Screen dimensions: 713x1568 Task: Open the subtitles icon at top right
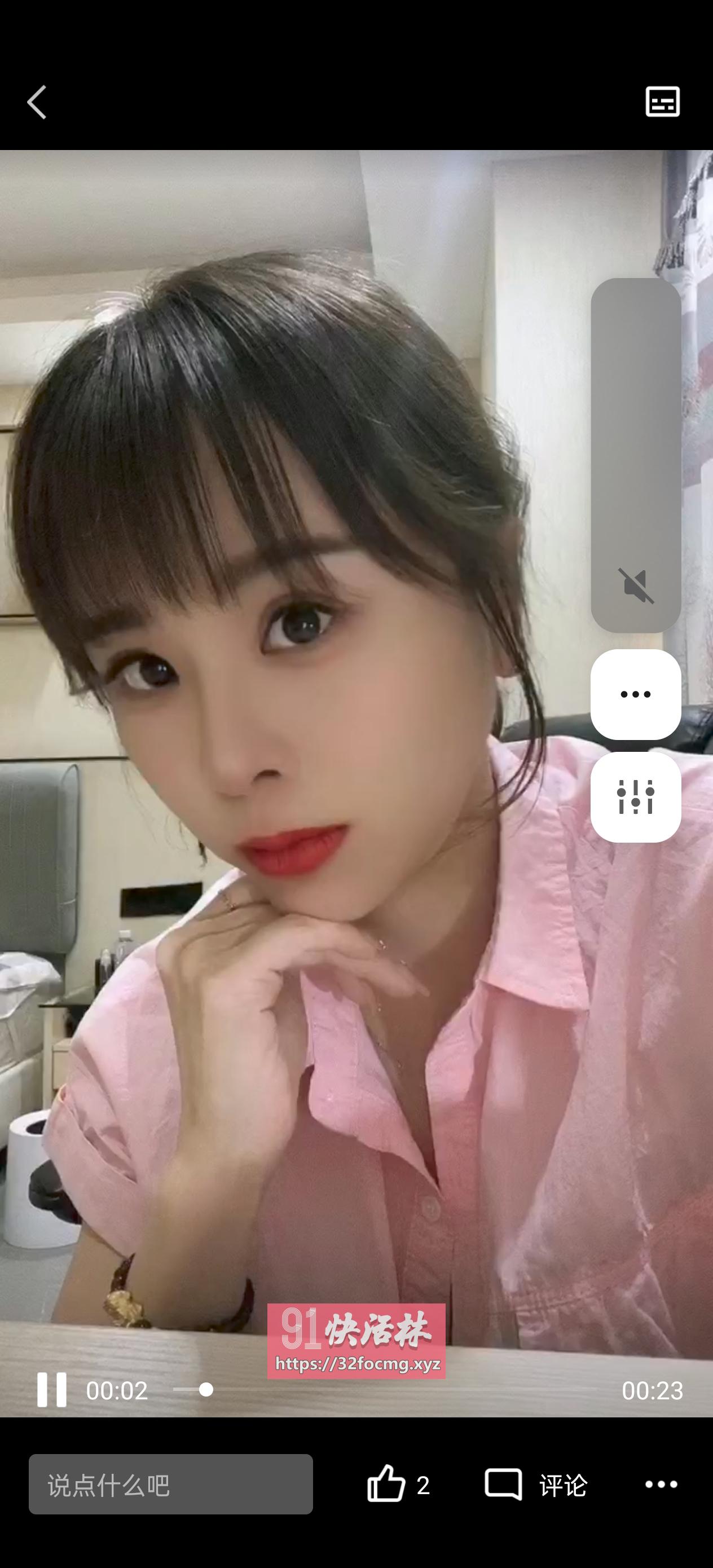(x=662, y=102)
